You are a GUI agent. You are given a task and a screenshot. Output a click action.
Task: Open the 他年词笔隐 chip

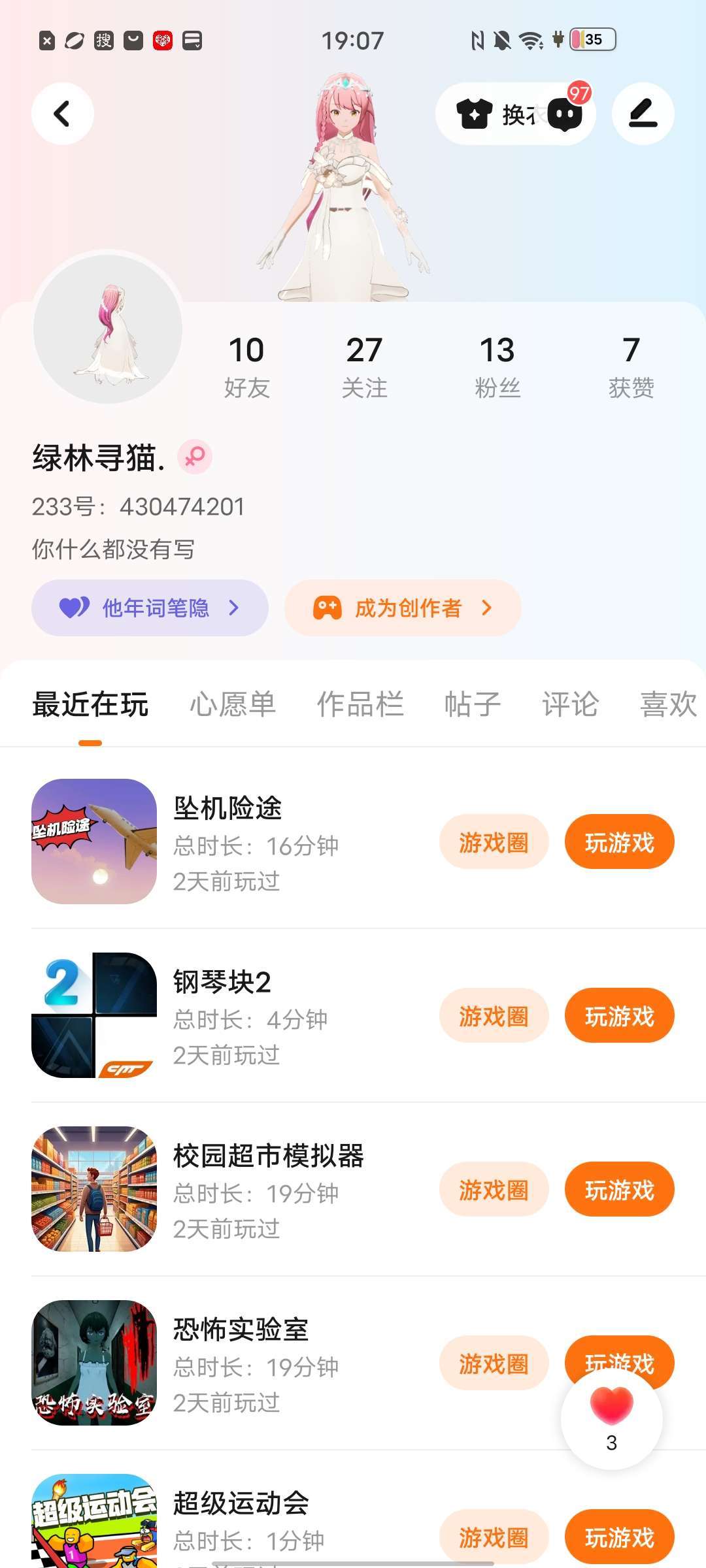(x=150, y=608)
